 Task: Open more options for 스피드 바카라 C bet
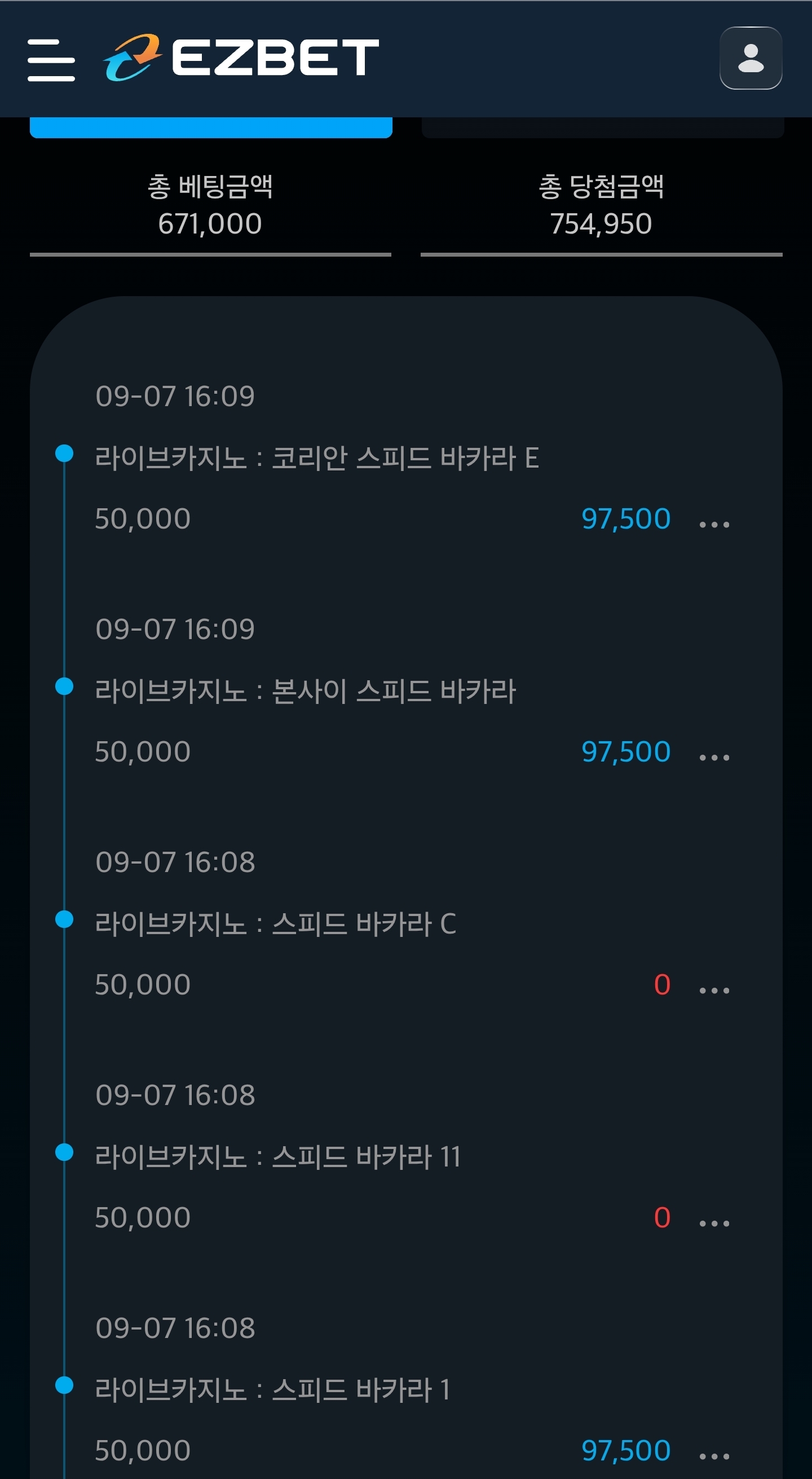[x=714, y=991]
